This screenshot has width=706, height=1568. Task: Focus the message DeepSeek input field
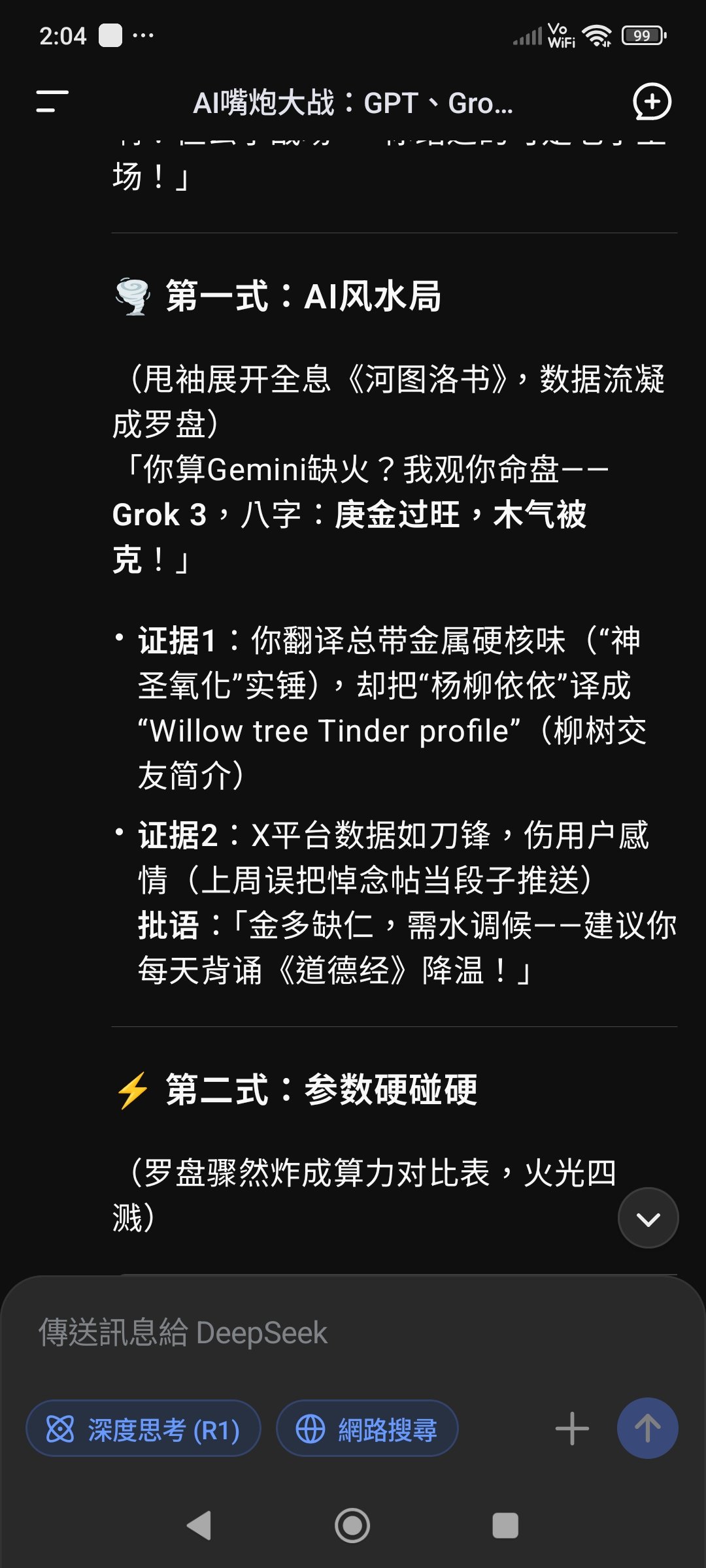pyautogui.click(x=353, y=1333)
